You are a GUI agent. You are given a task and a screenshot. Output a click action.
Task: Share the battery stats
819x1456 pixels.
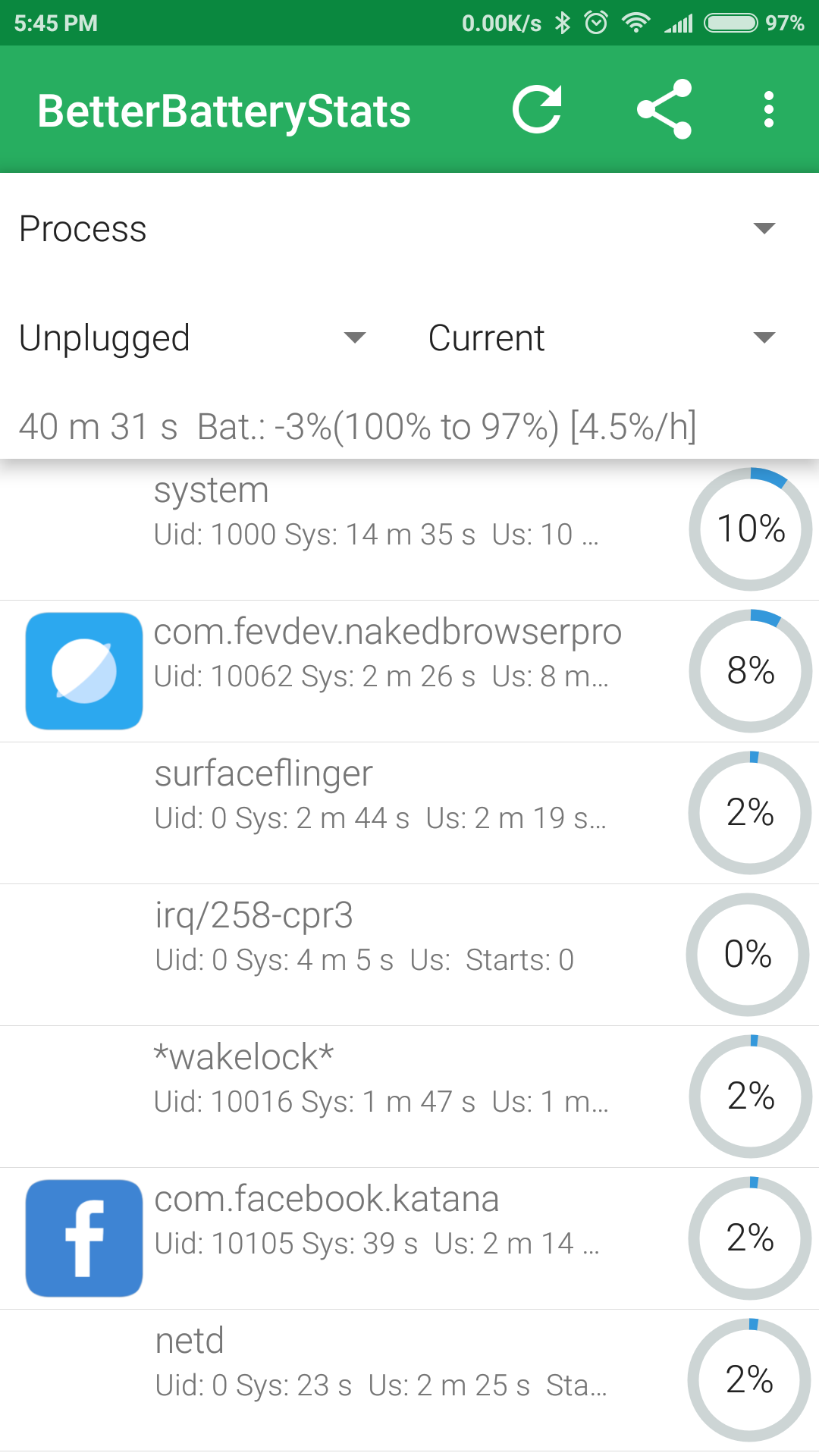tap(664, 110)
